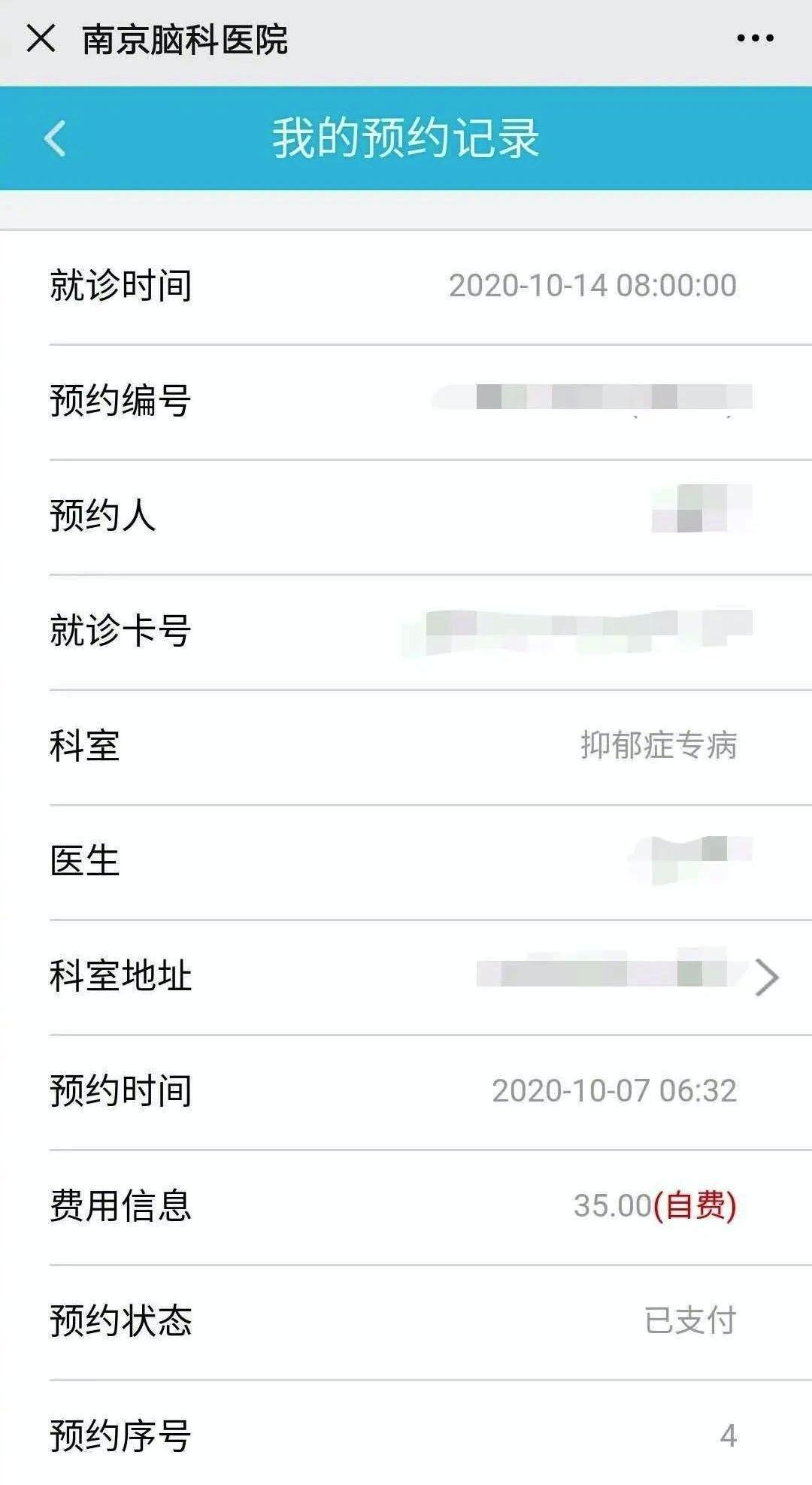
Task: Tap the 我的预约记录 page title
Action: pyautogui.click(x=406, y=138)
